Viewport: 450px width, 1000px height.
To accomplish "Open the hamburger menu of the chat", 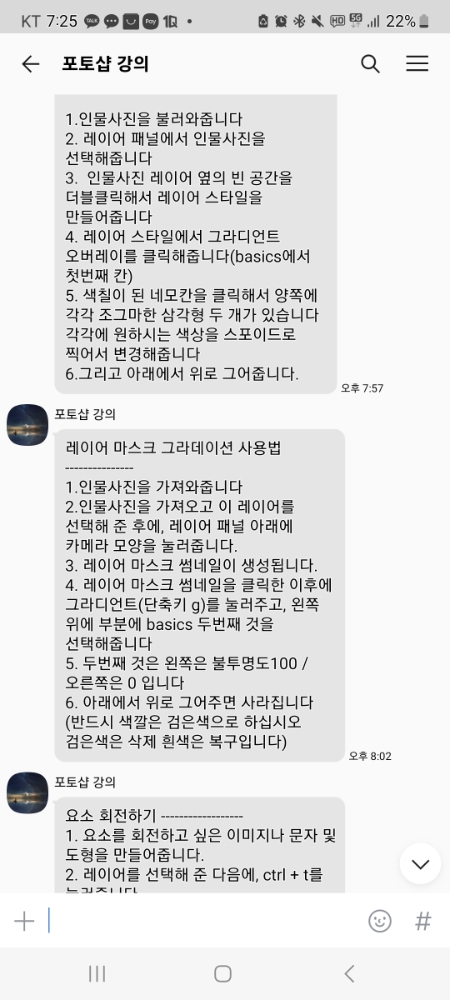I will [x=417, y=64].
